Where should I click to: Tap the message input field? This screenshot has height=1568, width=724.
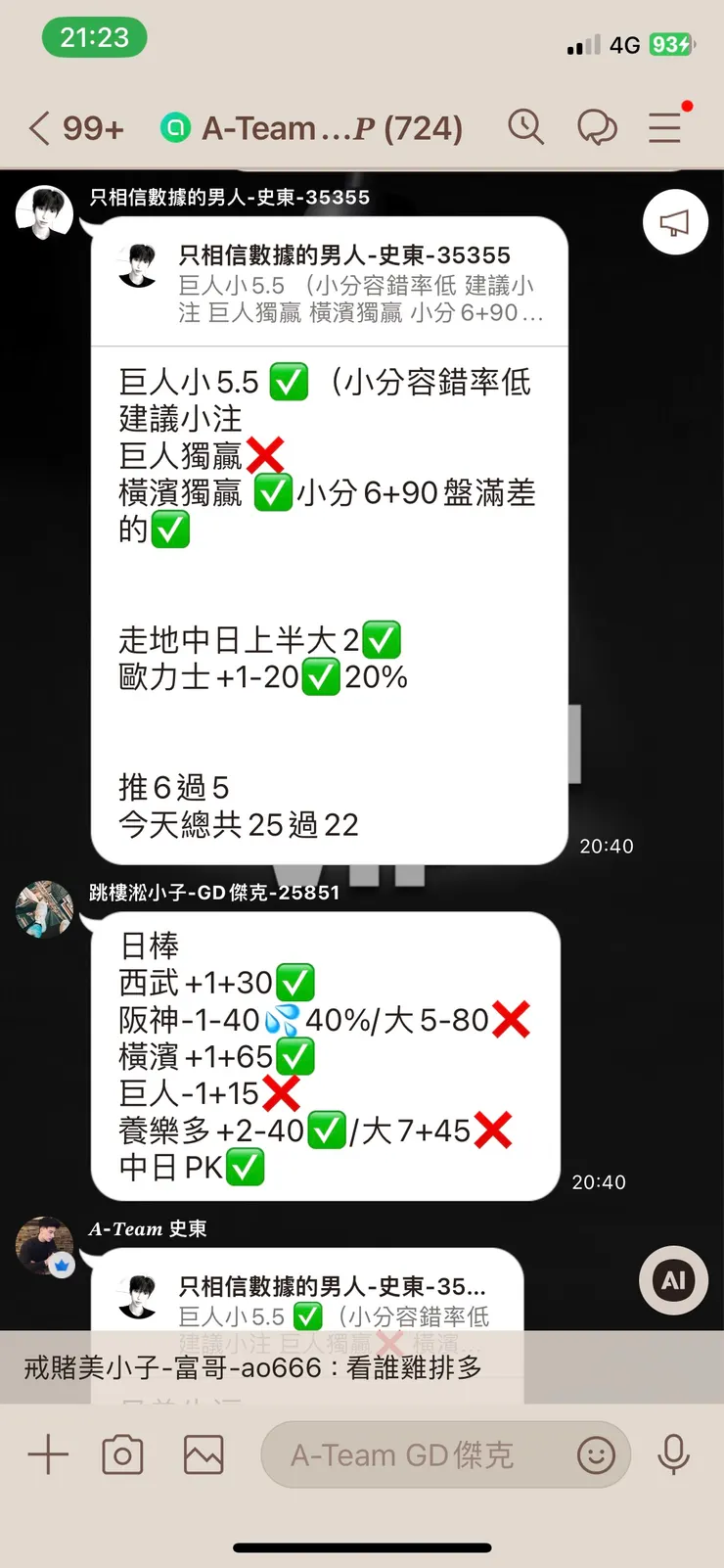pyautogui.click(x=421, y=1454)
